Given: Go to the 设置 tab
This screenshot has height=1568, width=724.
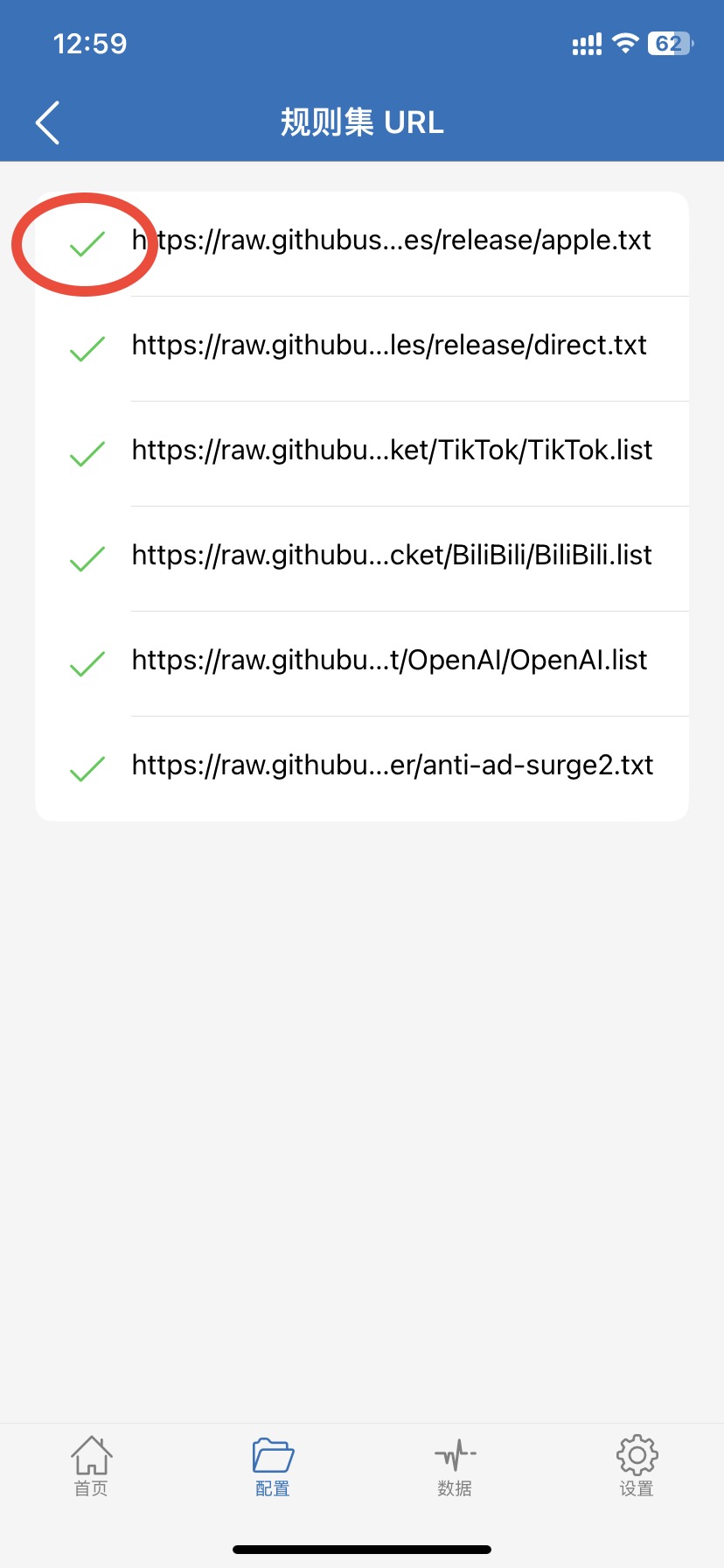Looking at the screenshot, I should [637, 1466].
